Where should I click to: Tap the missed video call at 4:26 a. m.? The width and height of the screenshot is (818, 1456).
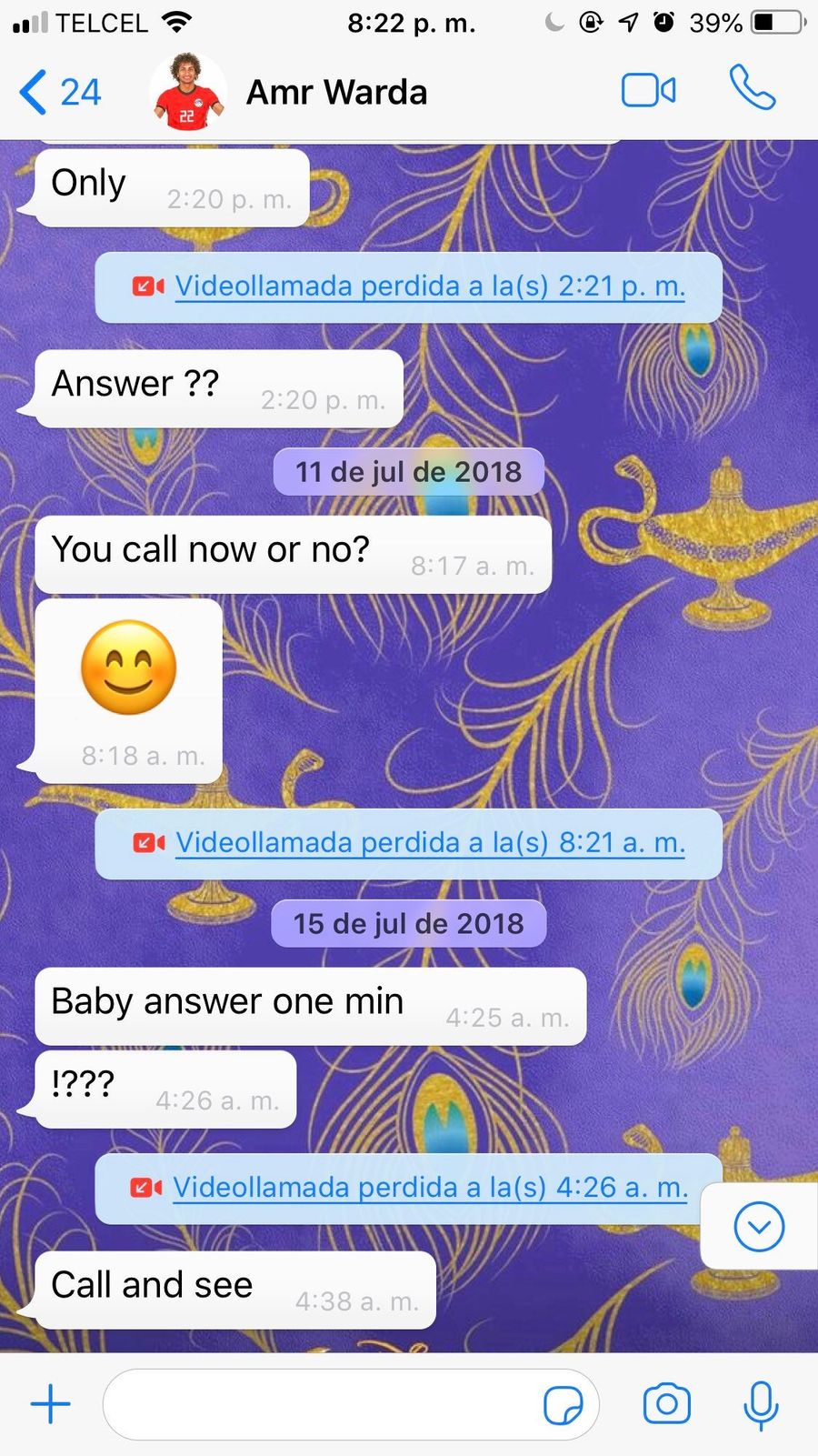point(429,1188)
